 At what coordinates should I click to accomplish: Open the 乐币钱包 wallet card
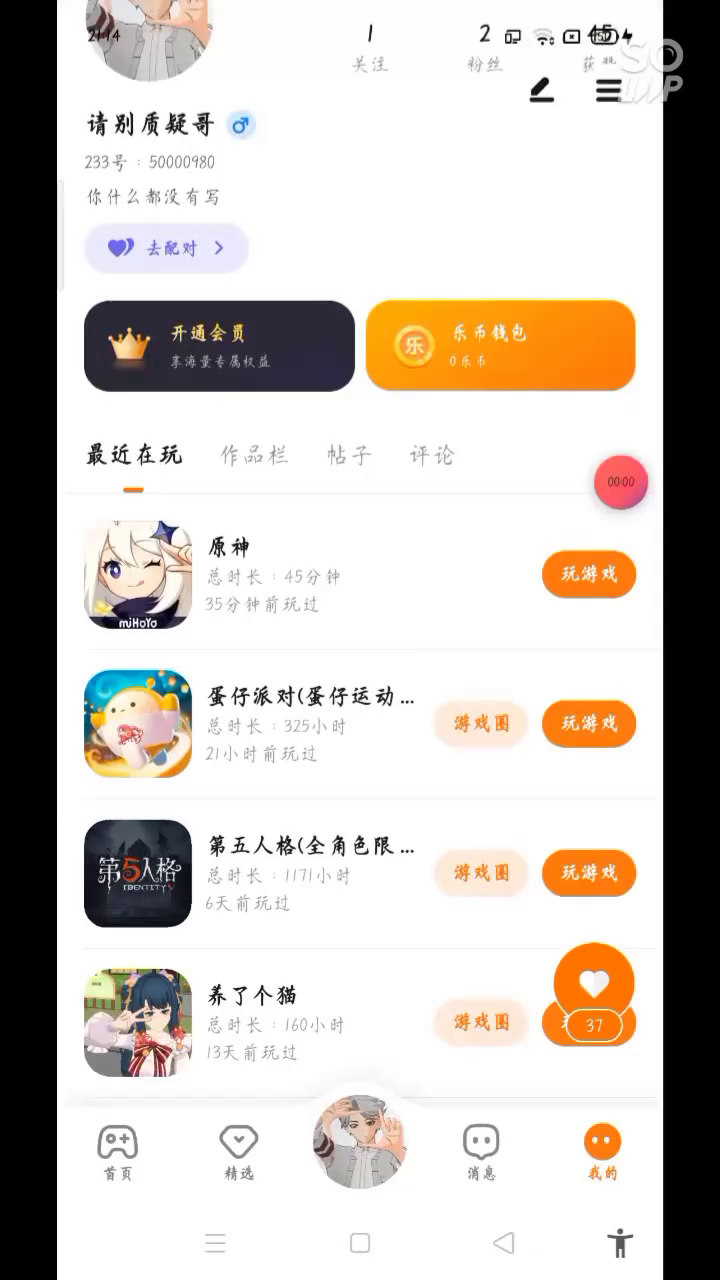point(500,346)
